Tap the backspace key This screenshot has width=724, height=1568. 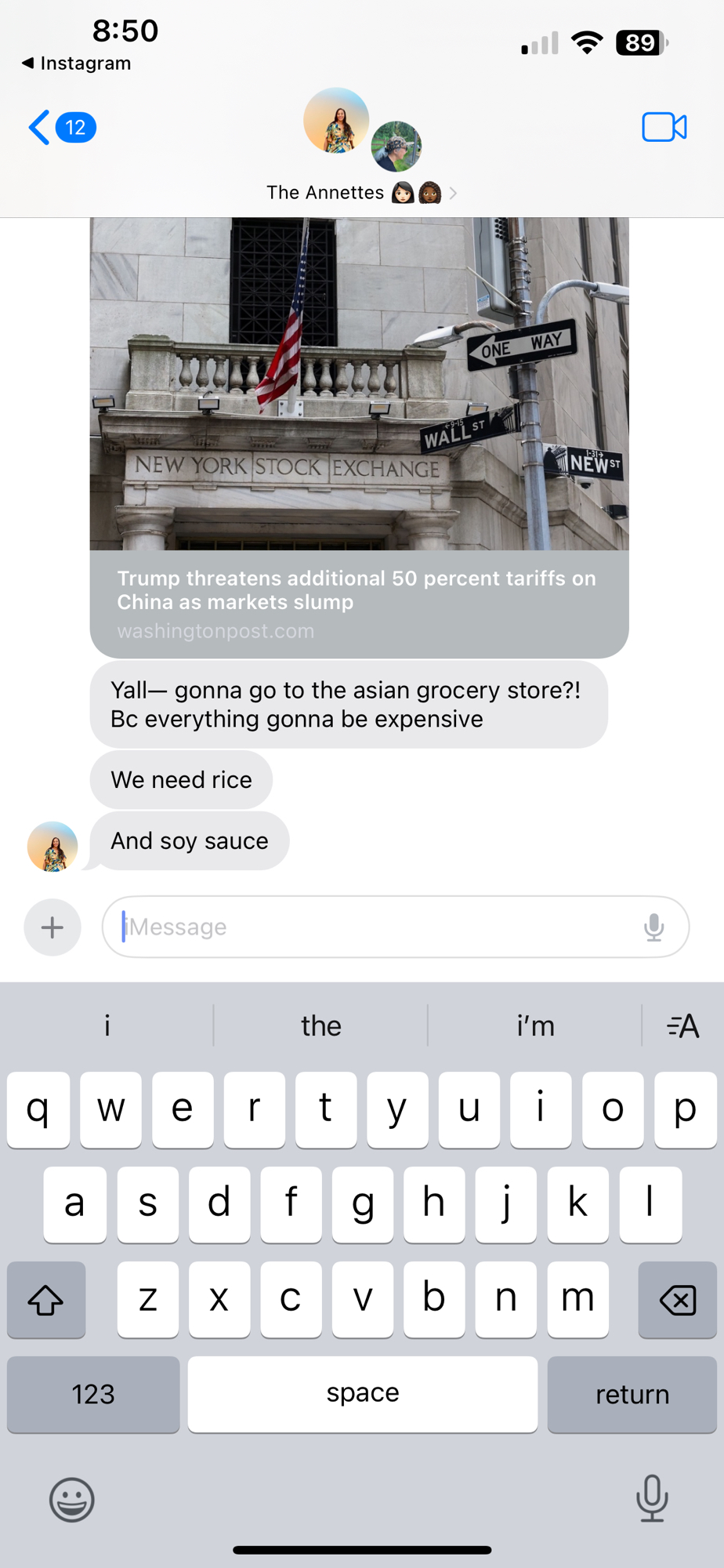(x=677, y=1299)
